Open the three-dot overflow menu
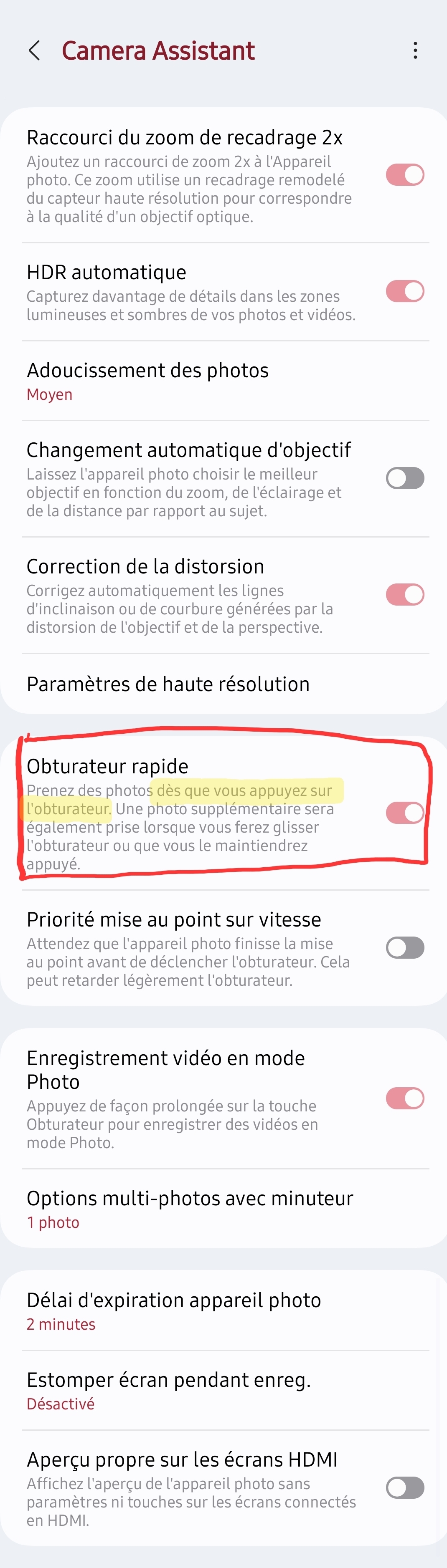447x1568 pixels. [415, 50]
